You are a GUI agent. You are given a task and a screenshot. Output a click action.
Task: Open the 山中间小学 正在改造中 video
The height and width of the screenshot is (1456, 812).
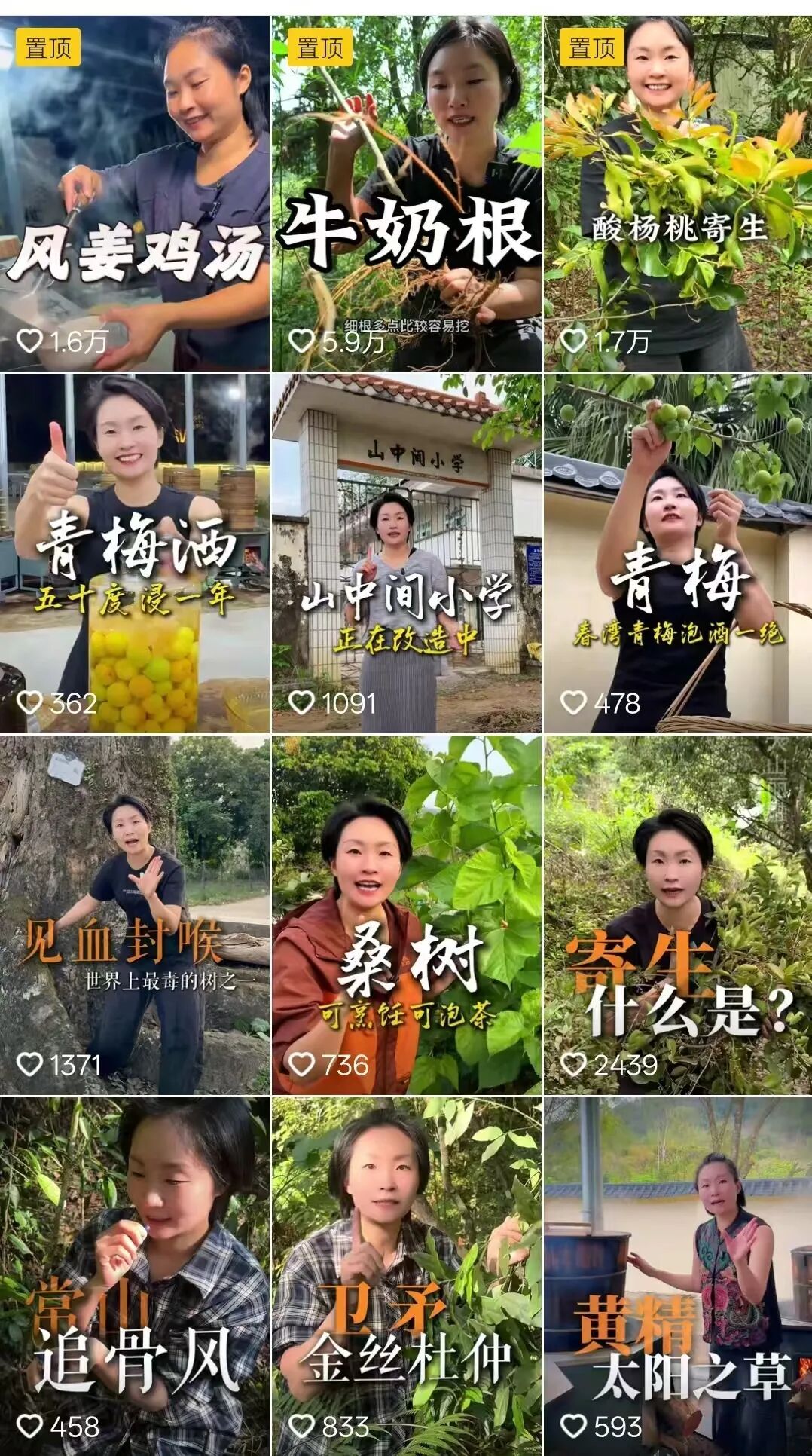click(x=406, y=553)
